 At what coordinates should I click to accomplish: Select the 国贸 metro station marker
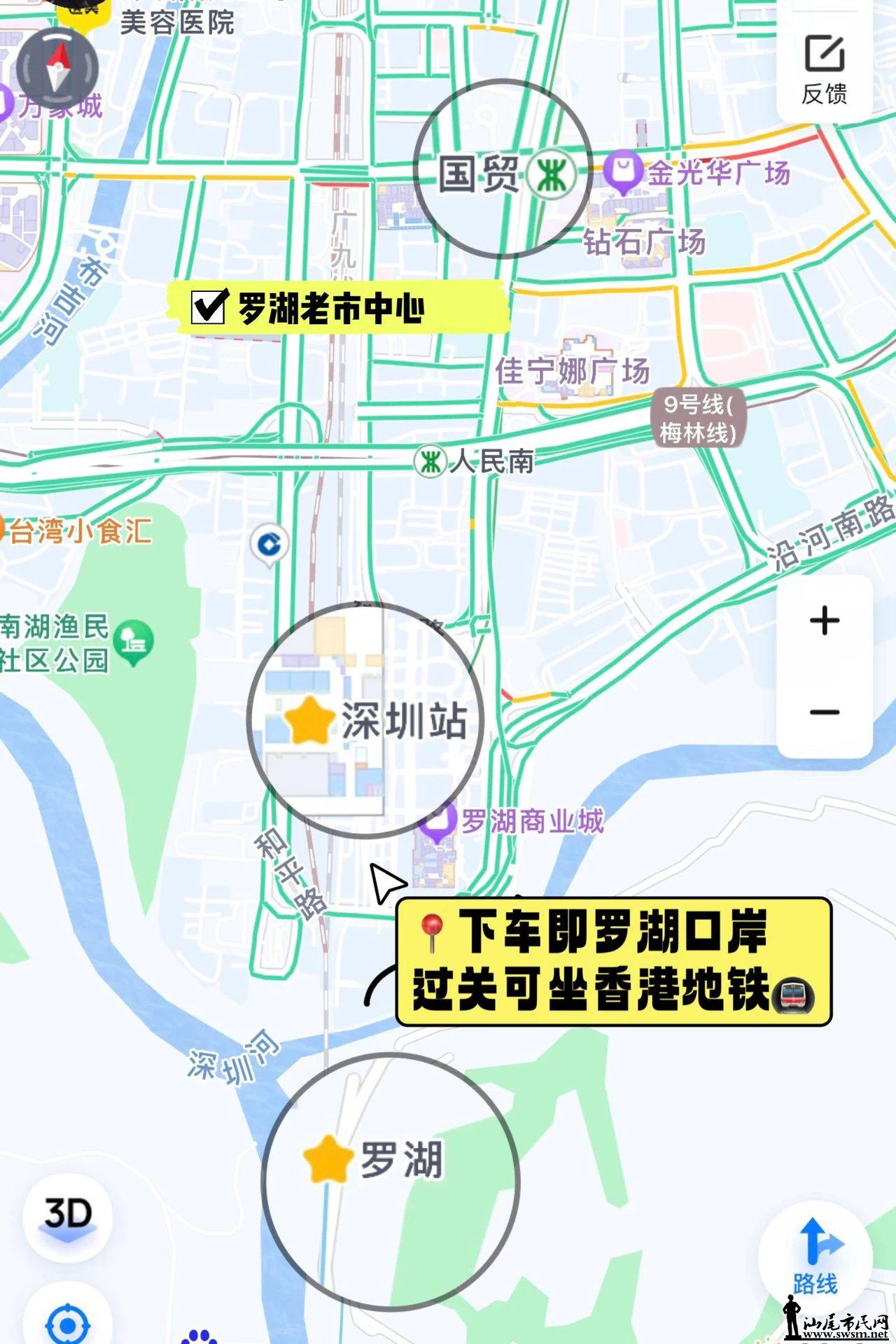(x=552, y=174)
